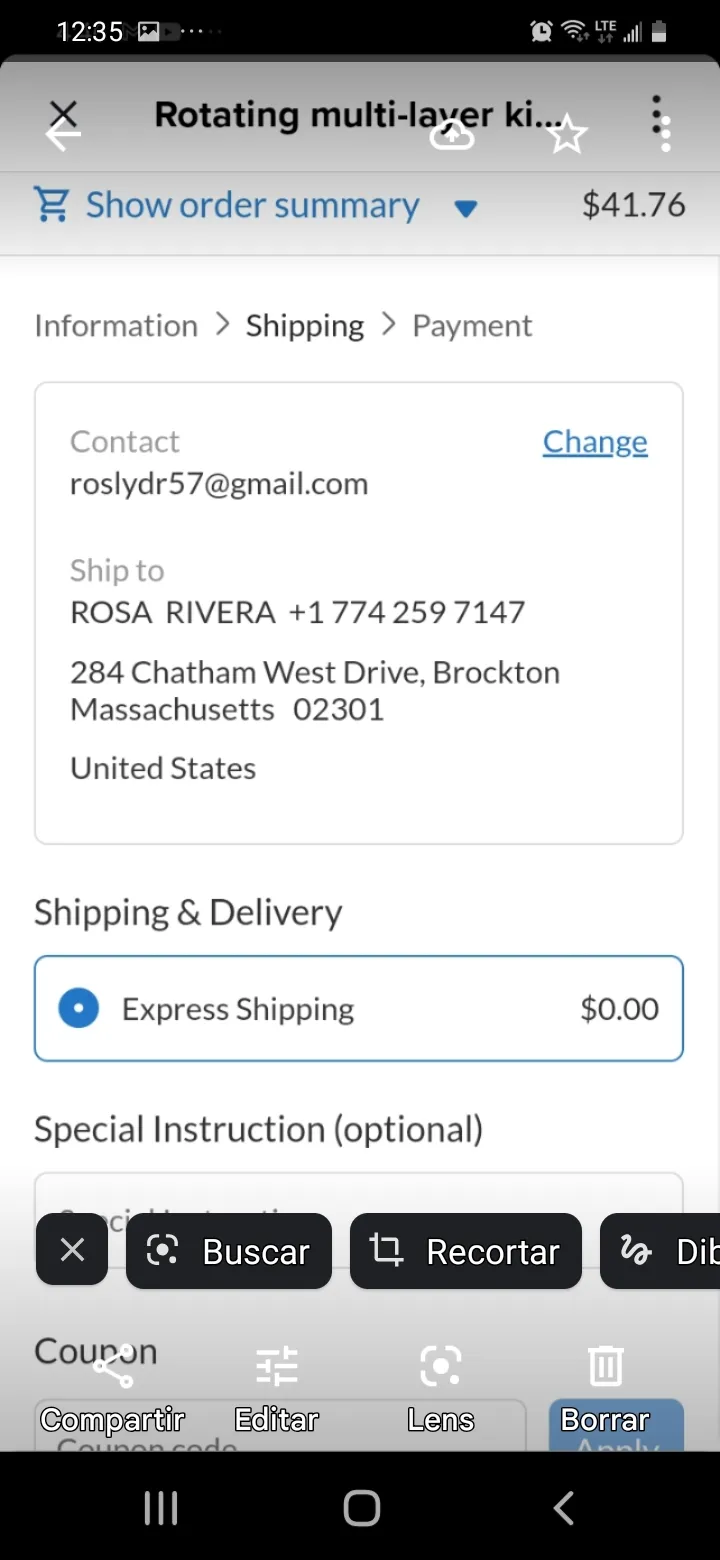Tap the system home button
The width and height of the screenshot is (720, 1560).
click(x=361, y=1508)
